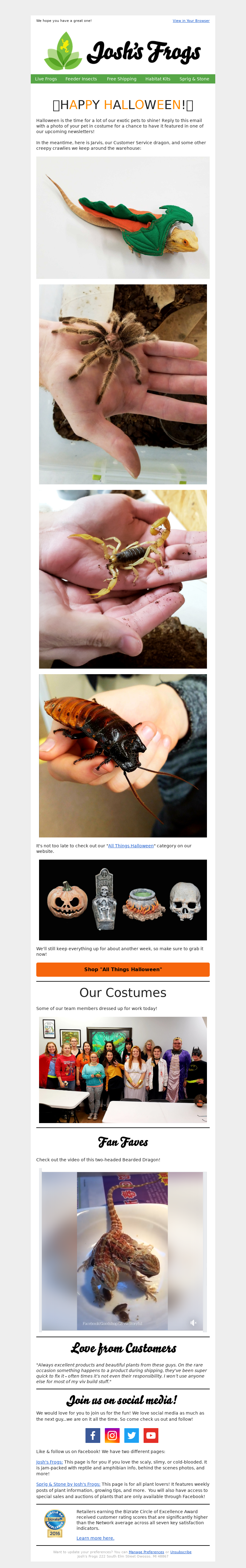Follow the "All Things Halloween" text link
Viewport: 246px width, 1568px height.
tap(131, 846)
